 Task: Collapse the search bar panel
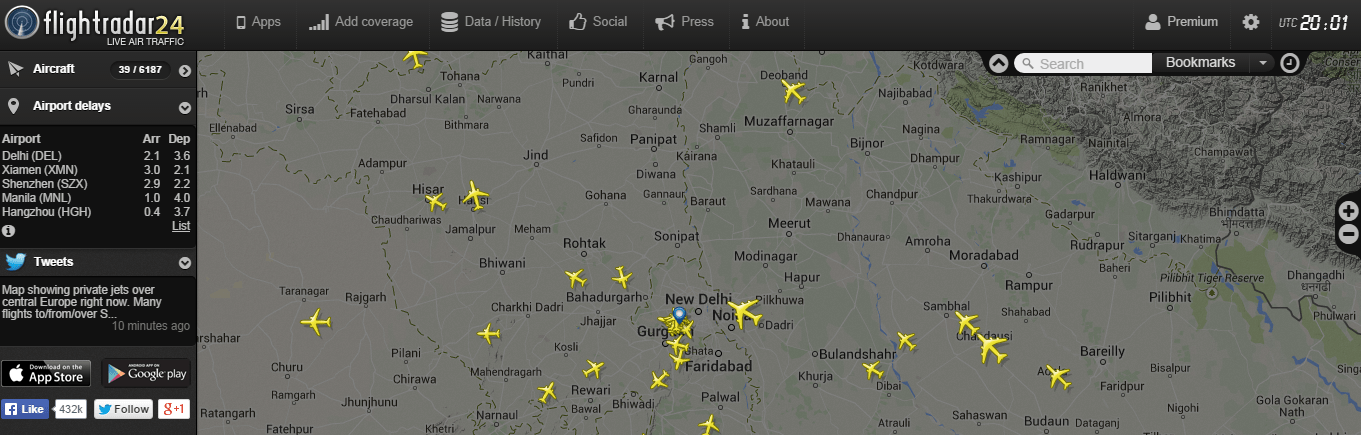point(998,63)
